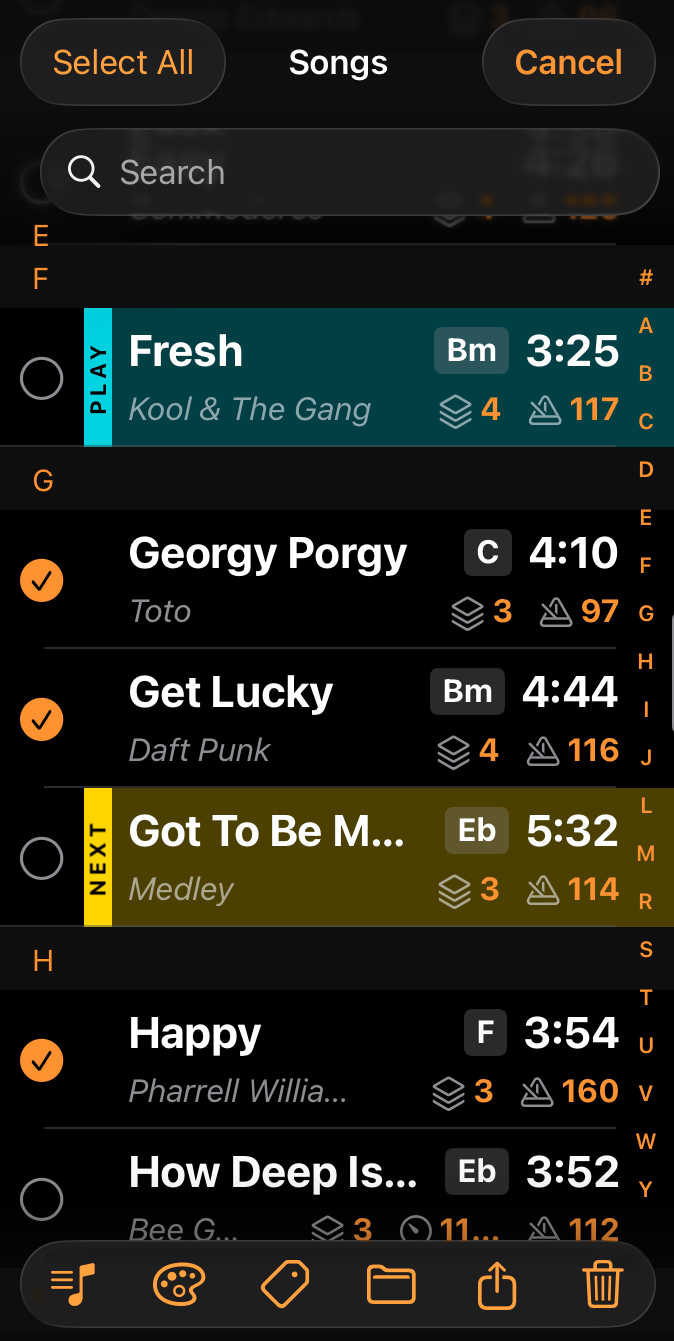Tag the selected songs
The image size is (674, 1341).
(285, 1284)
